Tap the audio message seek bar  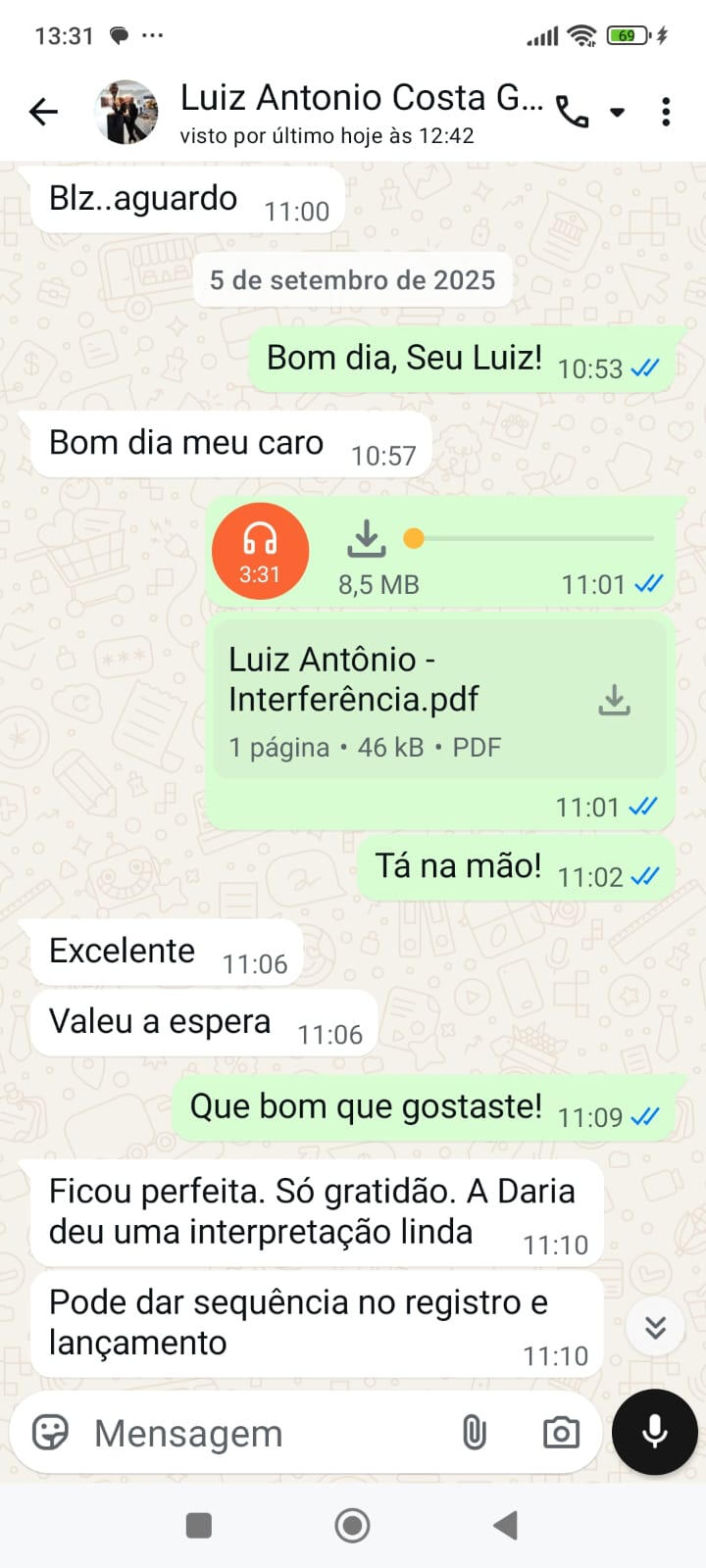pyautogui.click(x=534, y=538)
